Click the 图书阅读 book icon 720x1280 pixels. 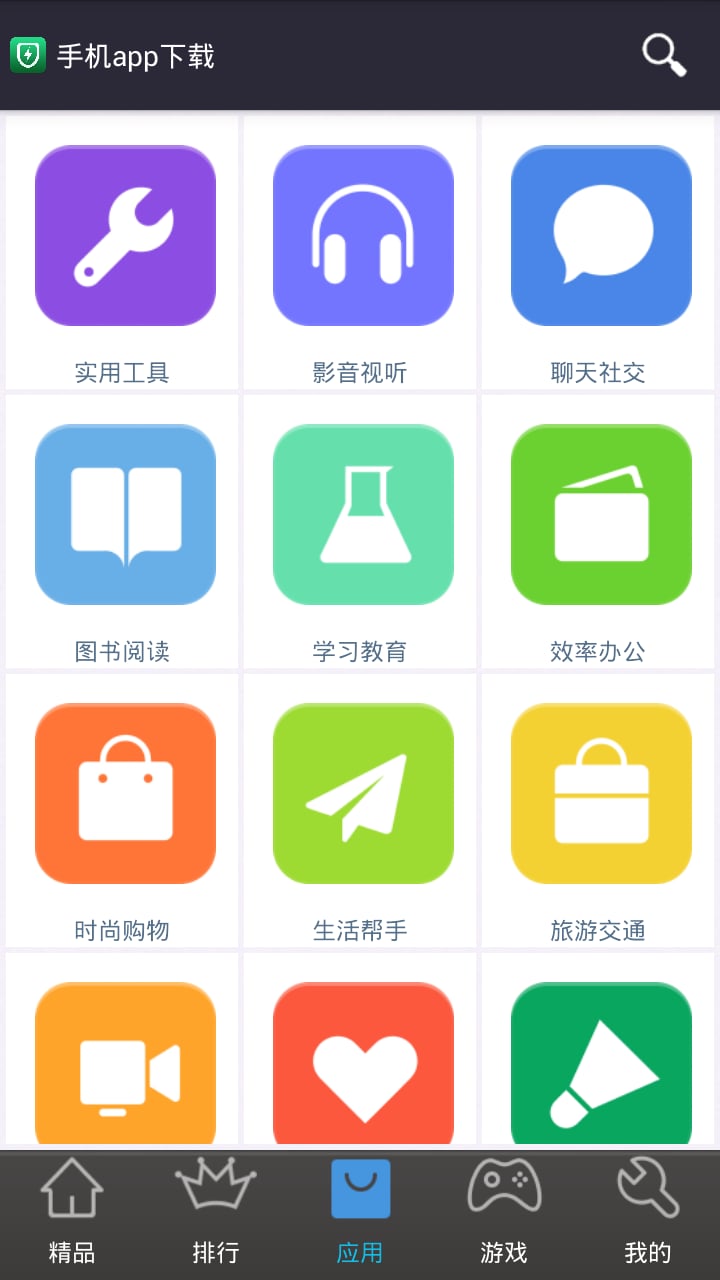(124, 513)
